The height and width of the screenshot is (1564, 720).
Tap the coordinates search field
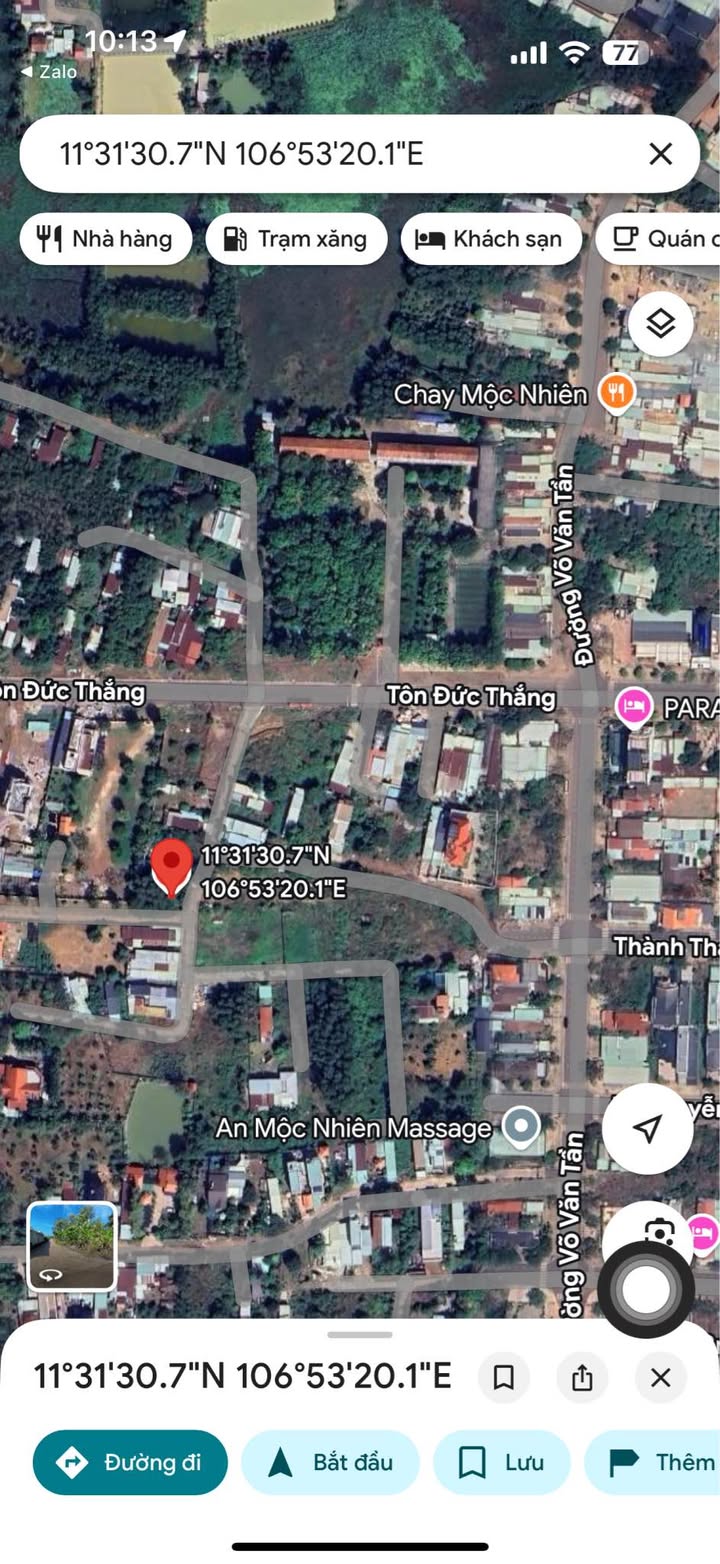coord(330,154)
